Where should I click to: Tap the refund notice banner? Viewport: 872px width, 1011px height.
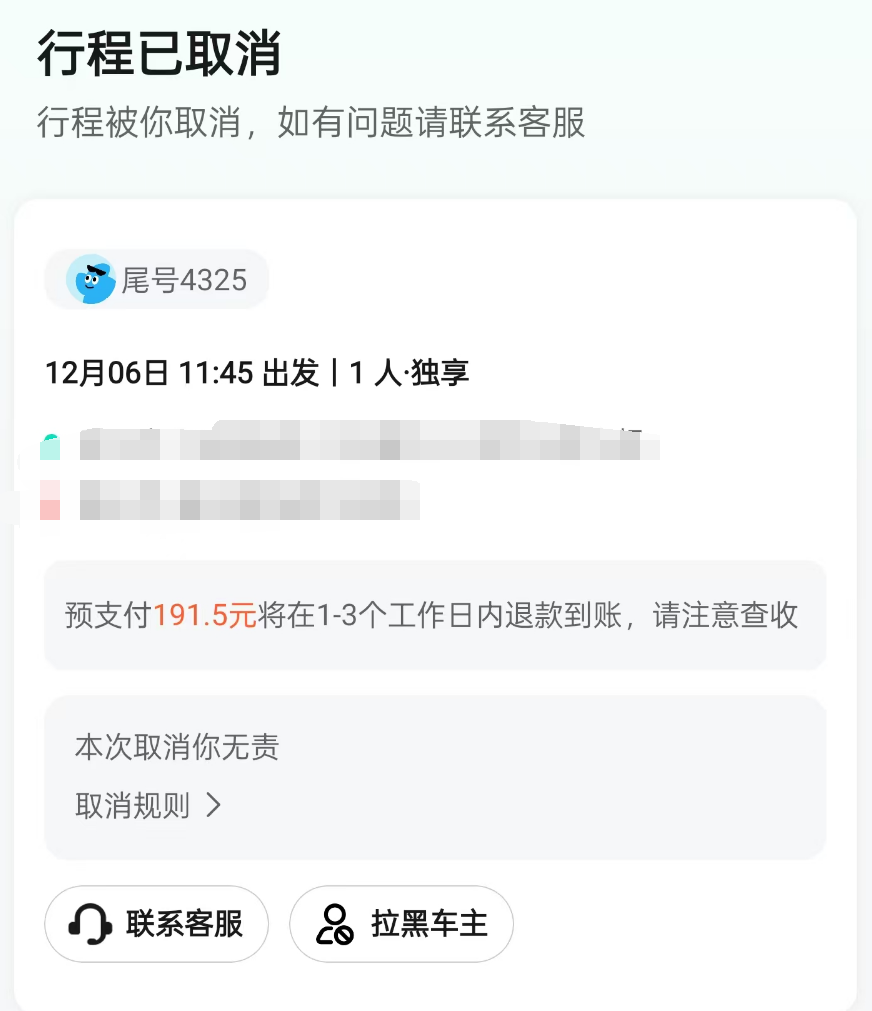tap(434, 614)
